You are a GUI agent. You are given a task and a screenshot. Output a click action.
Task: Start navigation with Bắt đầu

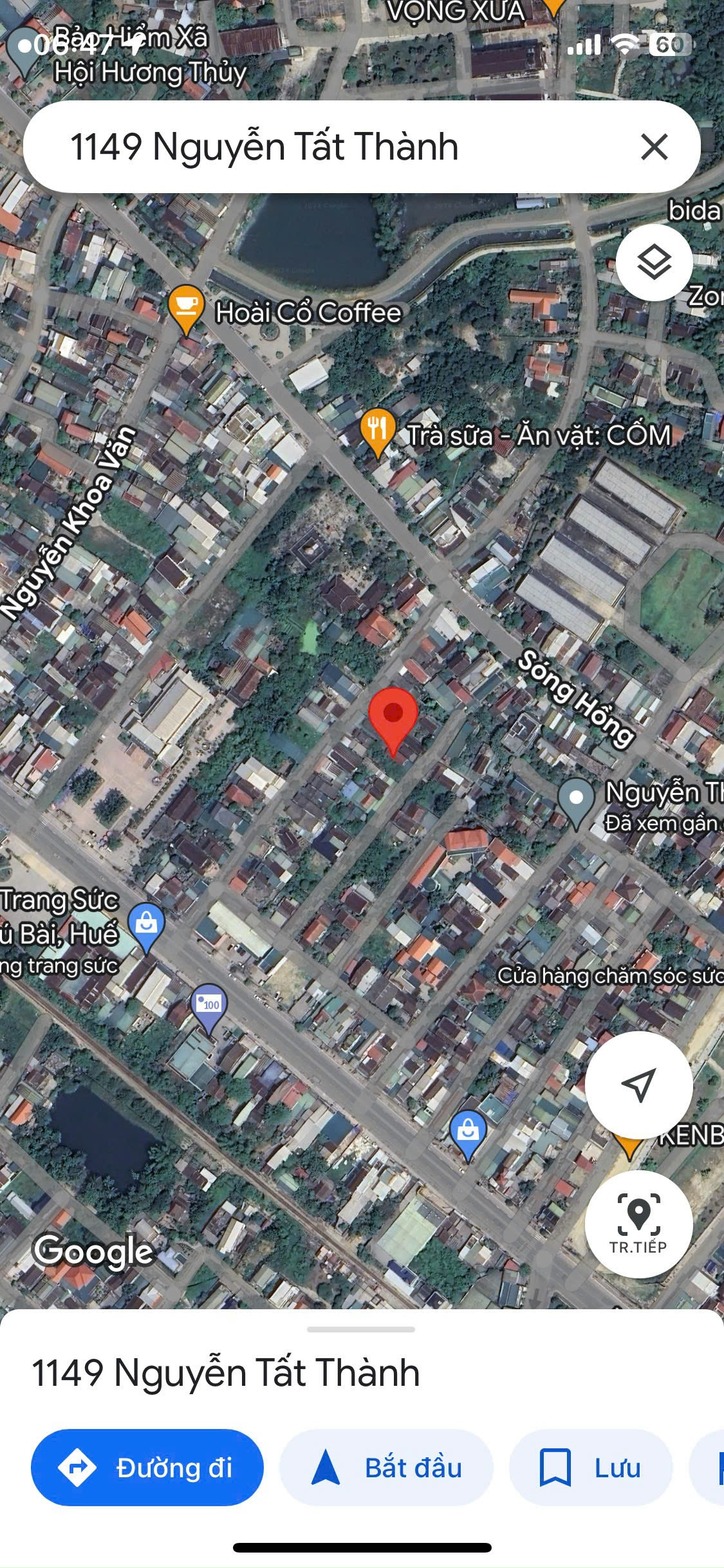coord(386,1467)
